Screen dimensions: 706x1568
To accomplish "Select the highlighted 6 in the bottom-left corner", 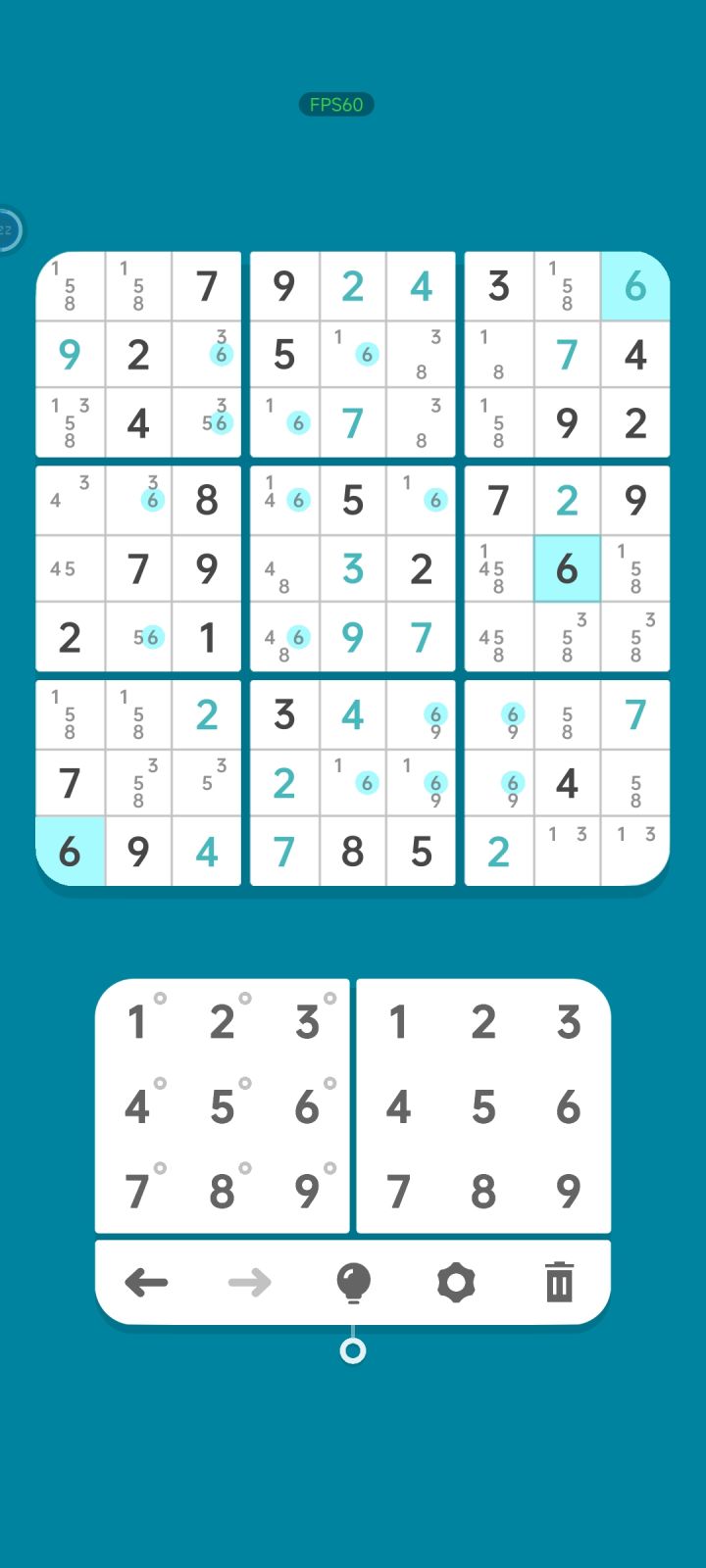I will pos(70,852).
